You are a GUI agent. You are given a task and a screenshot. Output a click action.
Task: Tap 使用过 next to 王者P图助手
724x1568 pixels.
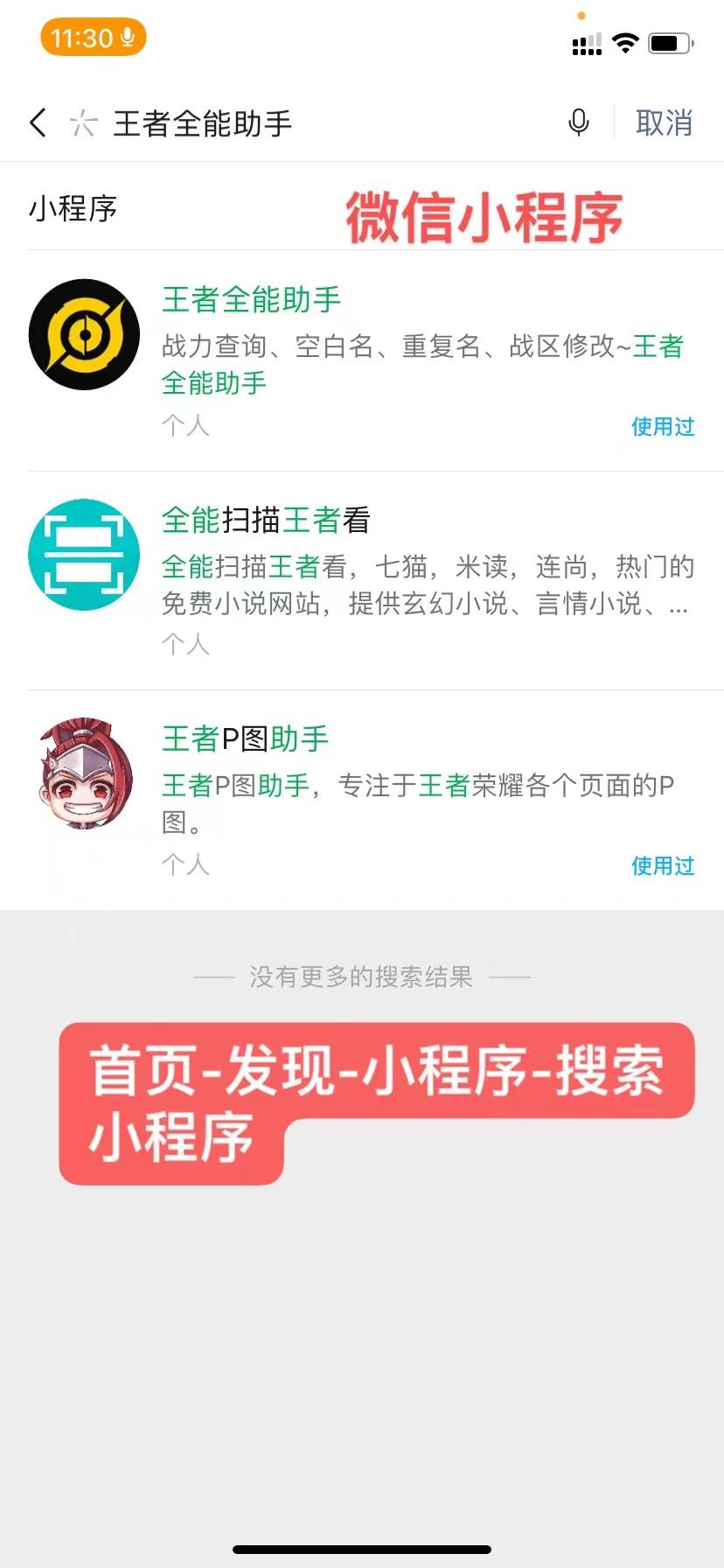point(662,866)
